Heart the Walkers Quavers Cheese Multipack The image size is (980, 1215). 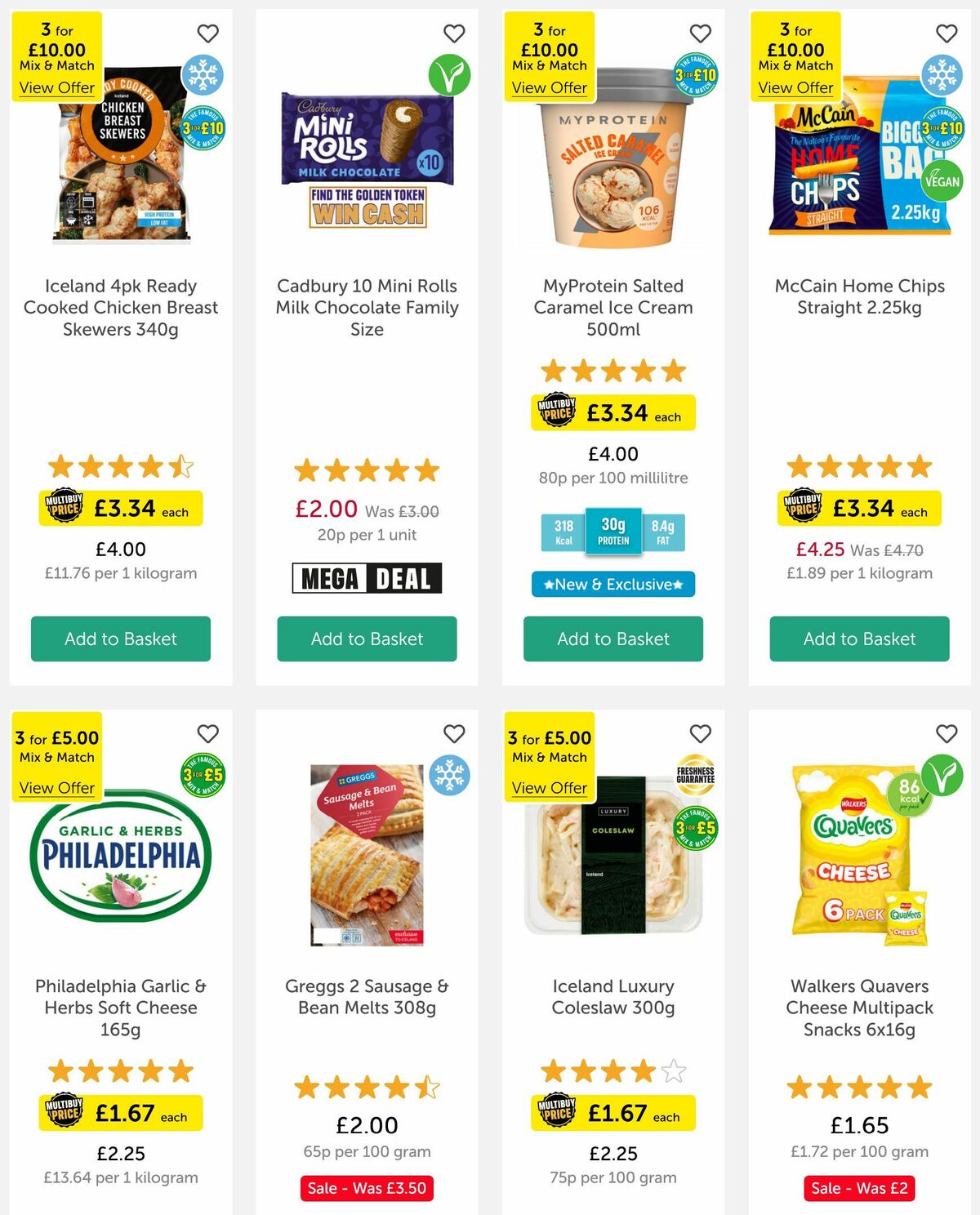(947, 733)
